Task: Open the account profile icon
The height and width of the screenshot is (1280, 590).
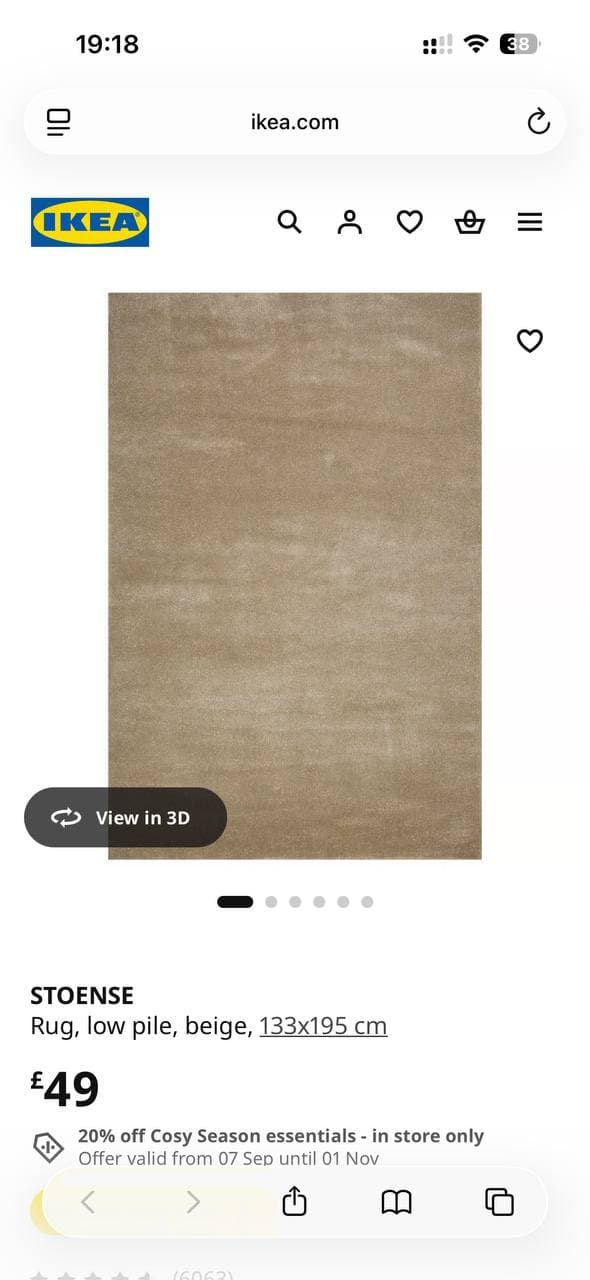Action: click(x=349, y=222)
